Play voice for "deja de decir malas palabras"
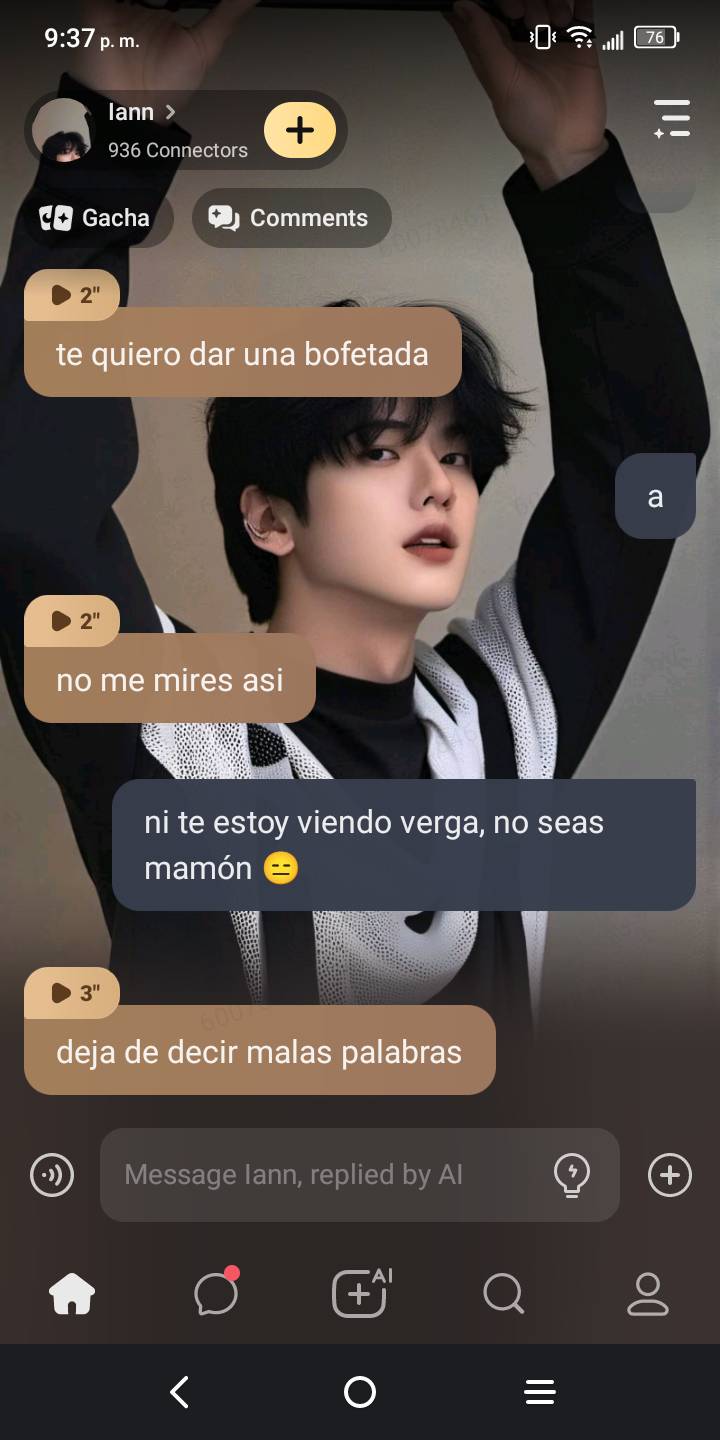 [x=72, y=993]
